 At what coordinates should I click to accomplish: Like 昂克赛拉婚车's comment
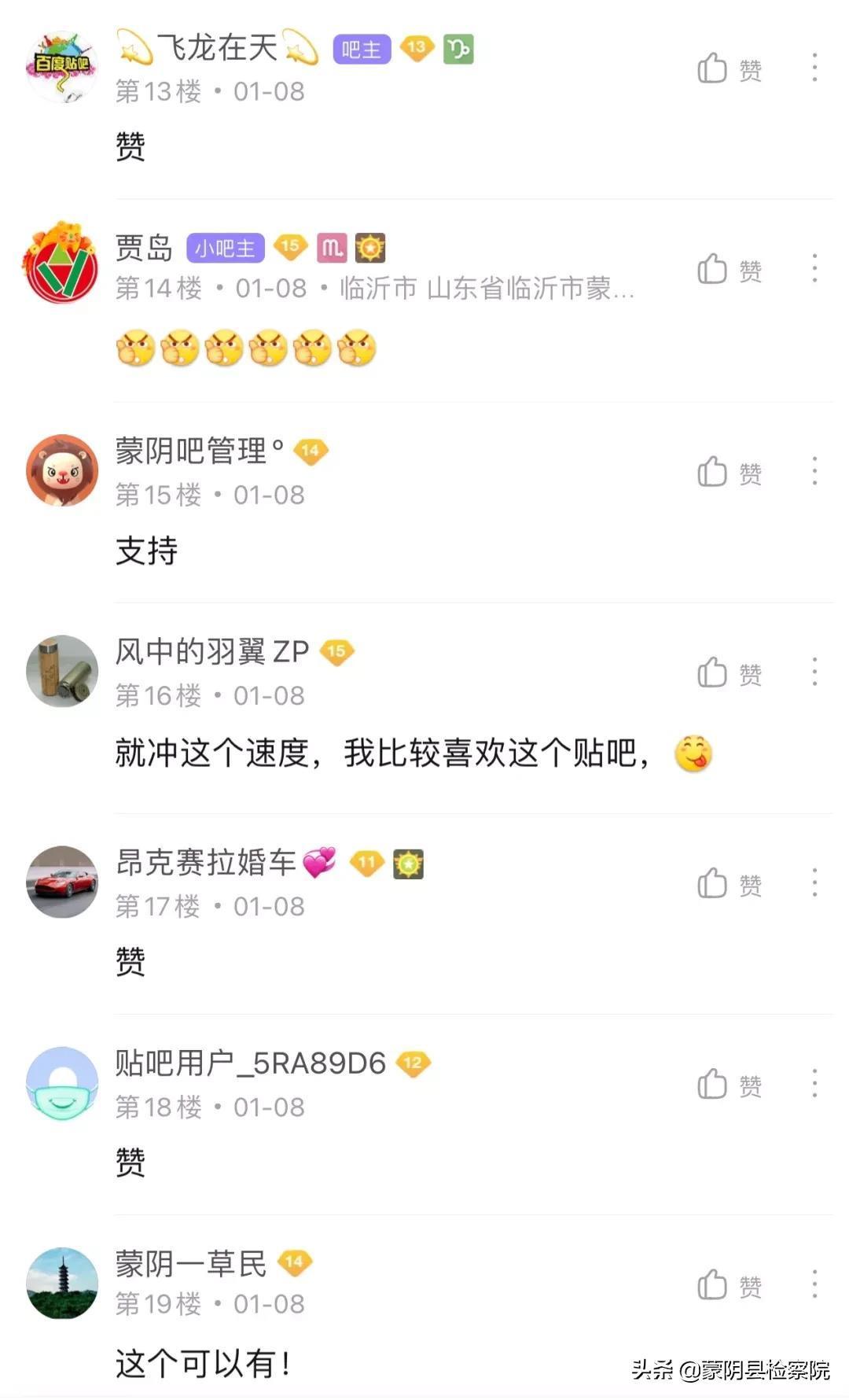[729, 884]
